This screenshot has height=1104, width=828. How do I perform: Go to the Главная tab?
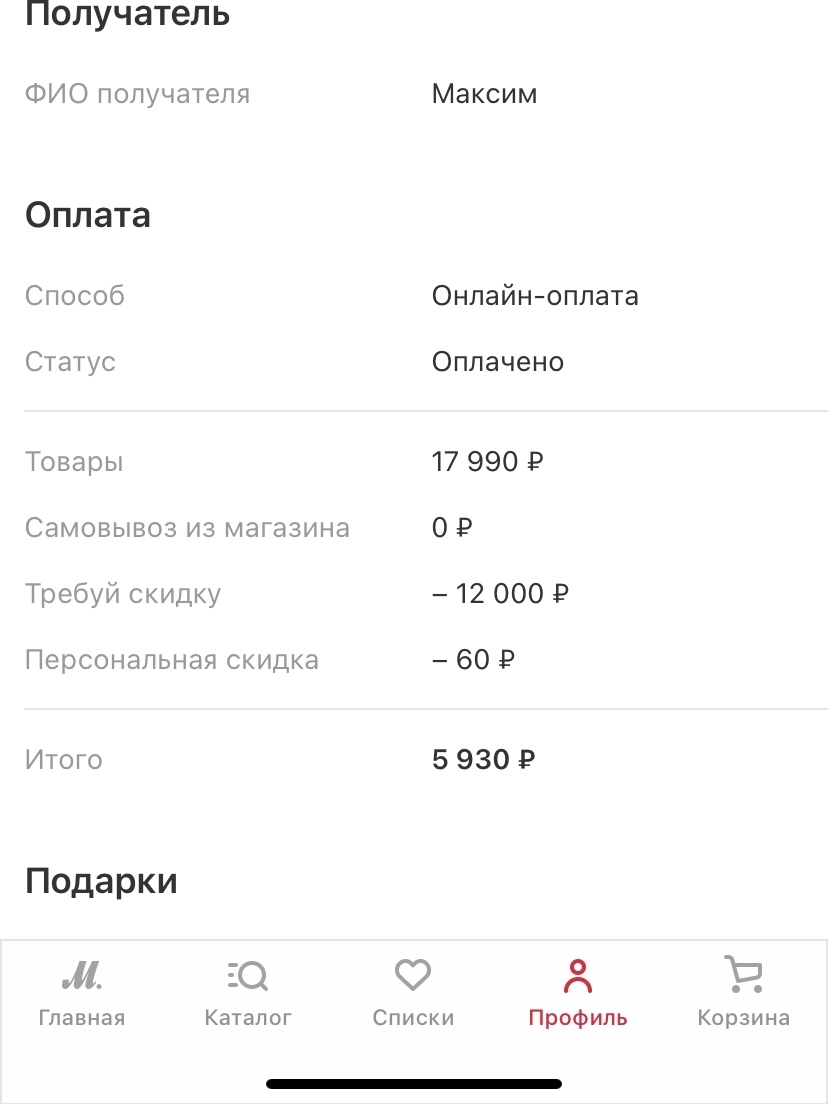pos(82,992)
